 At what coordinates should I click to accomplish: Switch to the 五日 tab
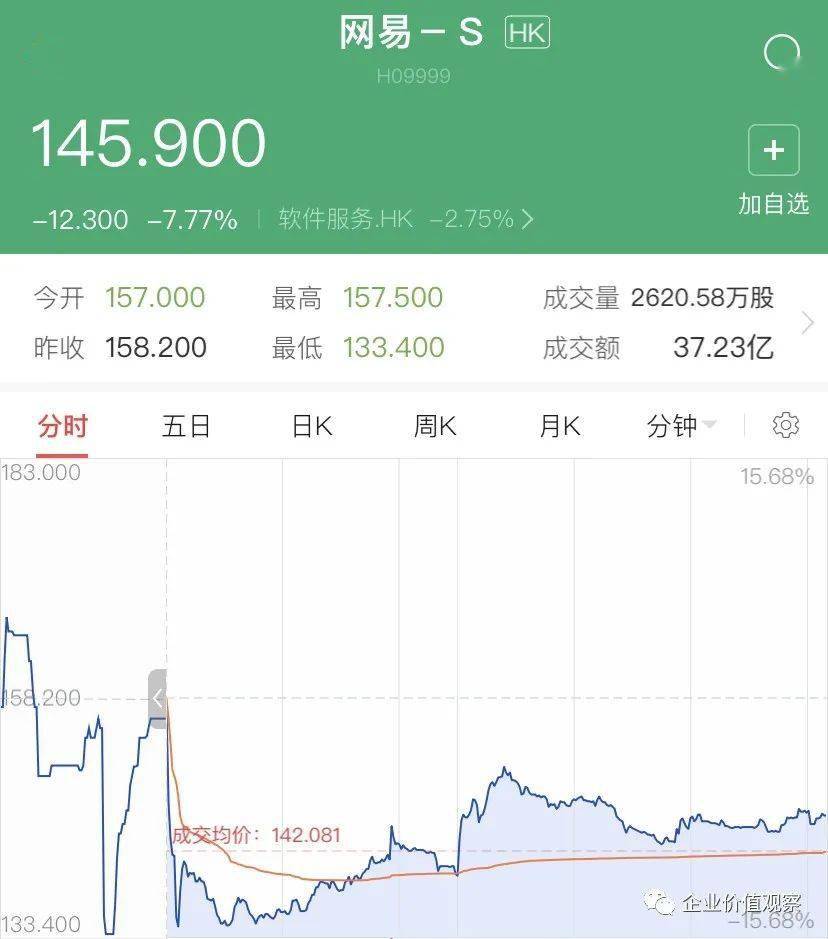point(186,427)
